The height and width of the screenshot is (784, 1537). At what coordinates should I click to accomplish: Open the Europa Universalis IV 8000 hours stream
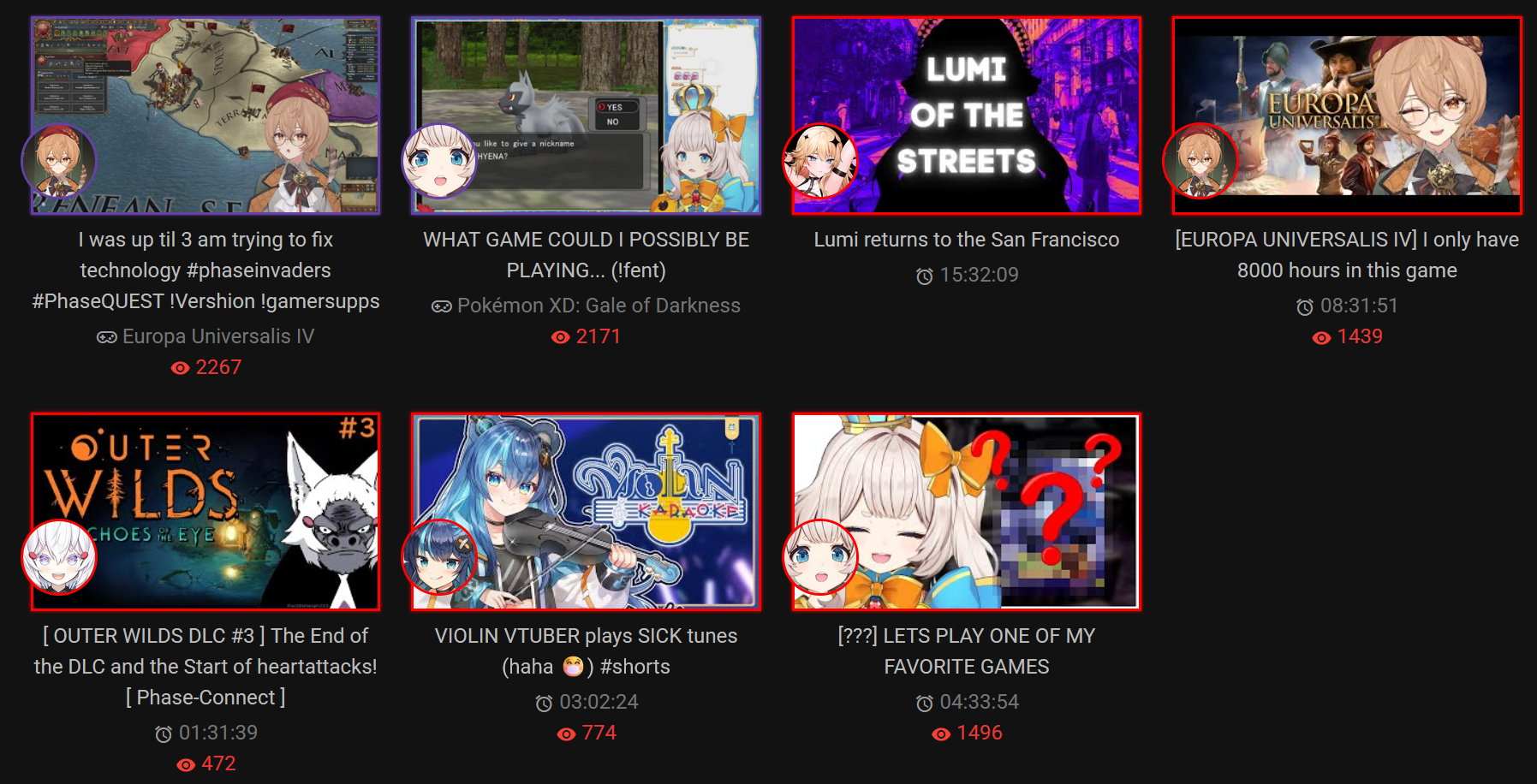[x=1370, y=103]
